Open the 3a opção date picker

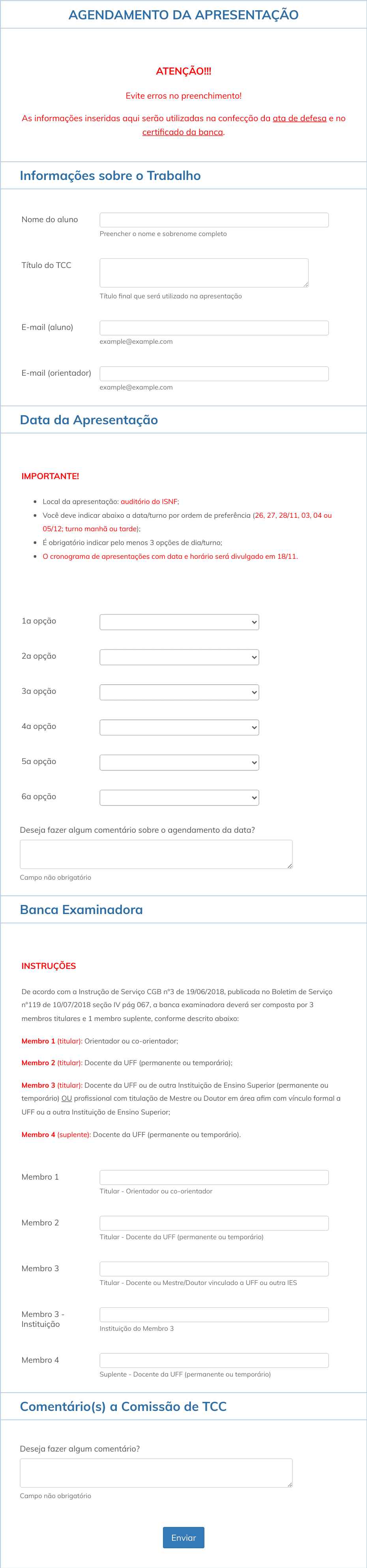click(179, 692)
